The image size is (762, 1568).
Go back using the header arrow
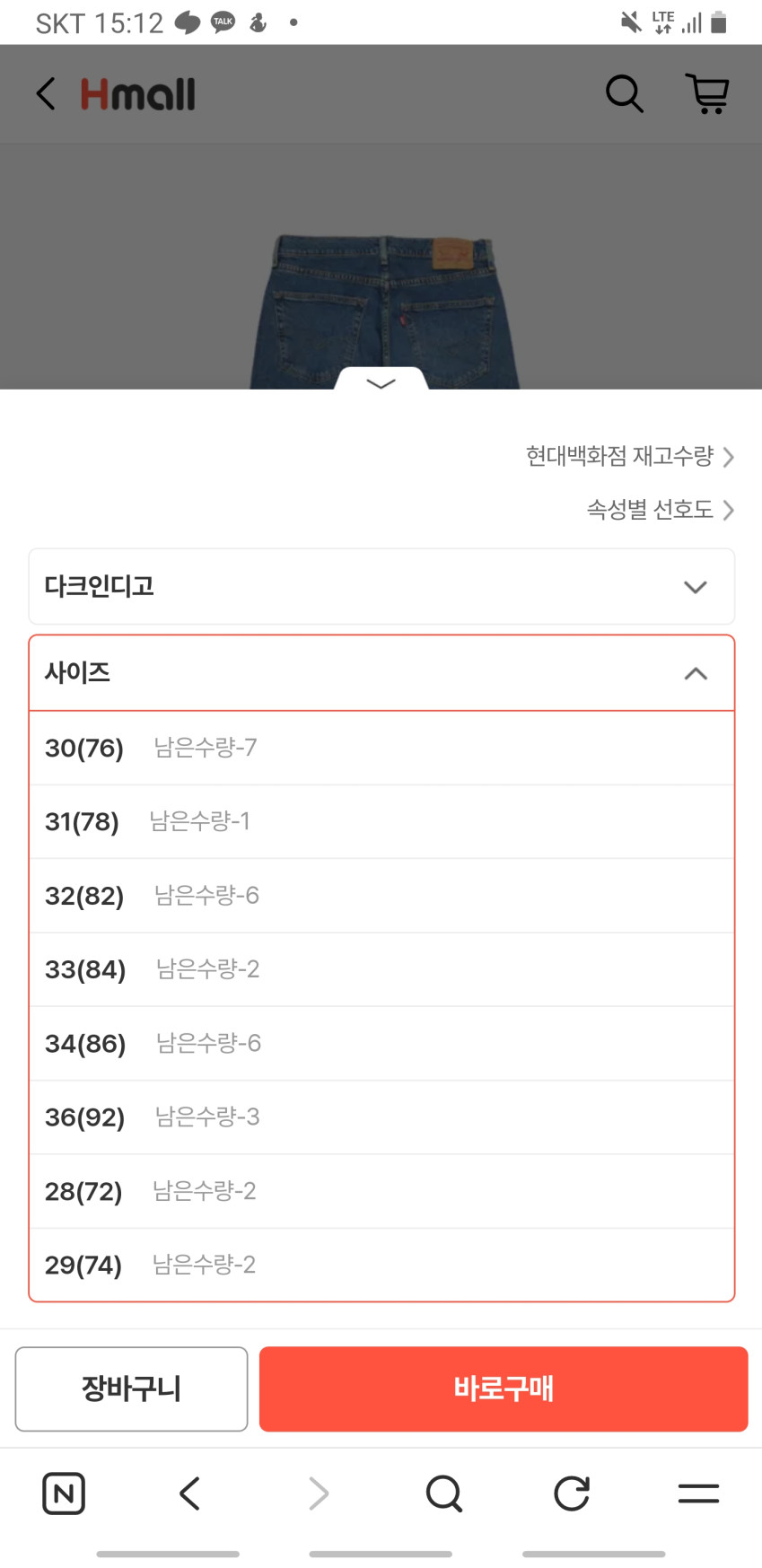pos(46,93)
